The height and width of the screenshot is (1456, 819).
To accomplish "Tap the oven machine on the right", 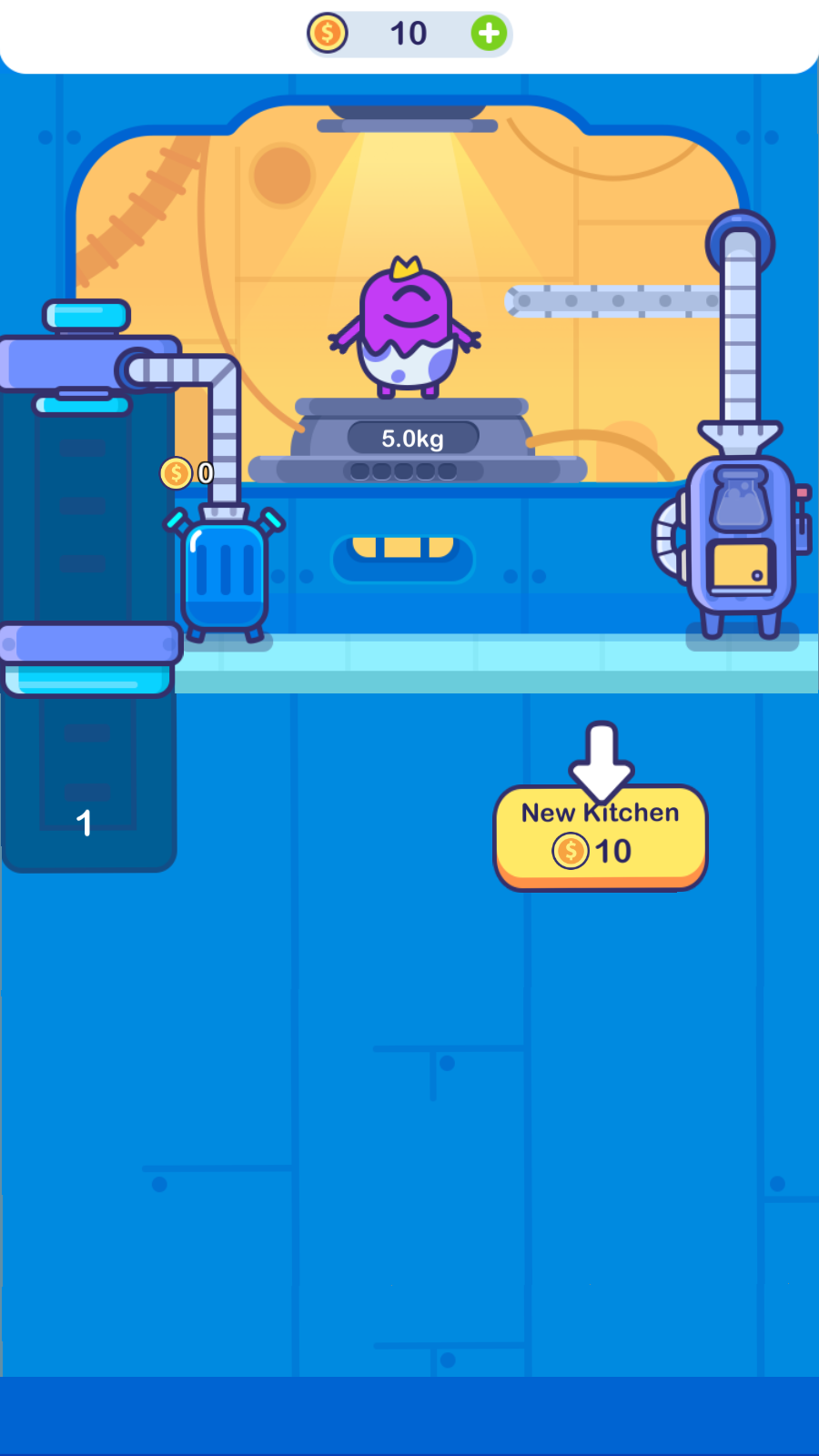I will [741, 539].
